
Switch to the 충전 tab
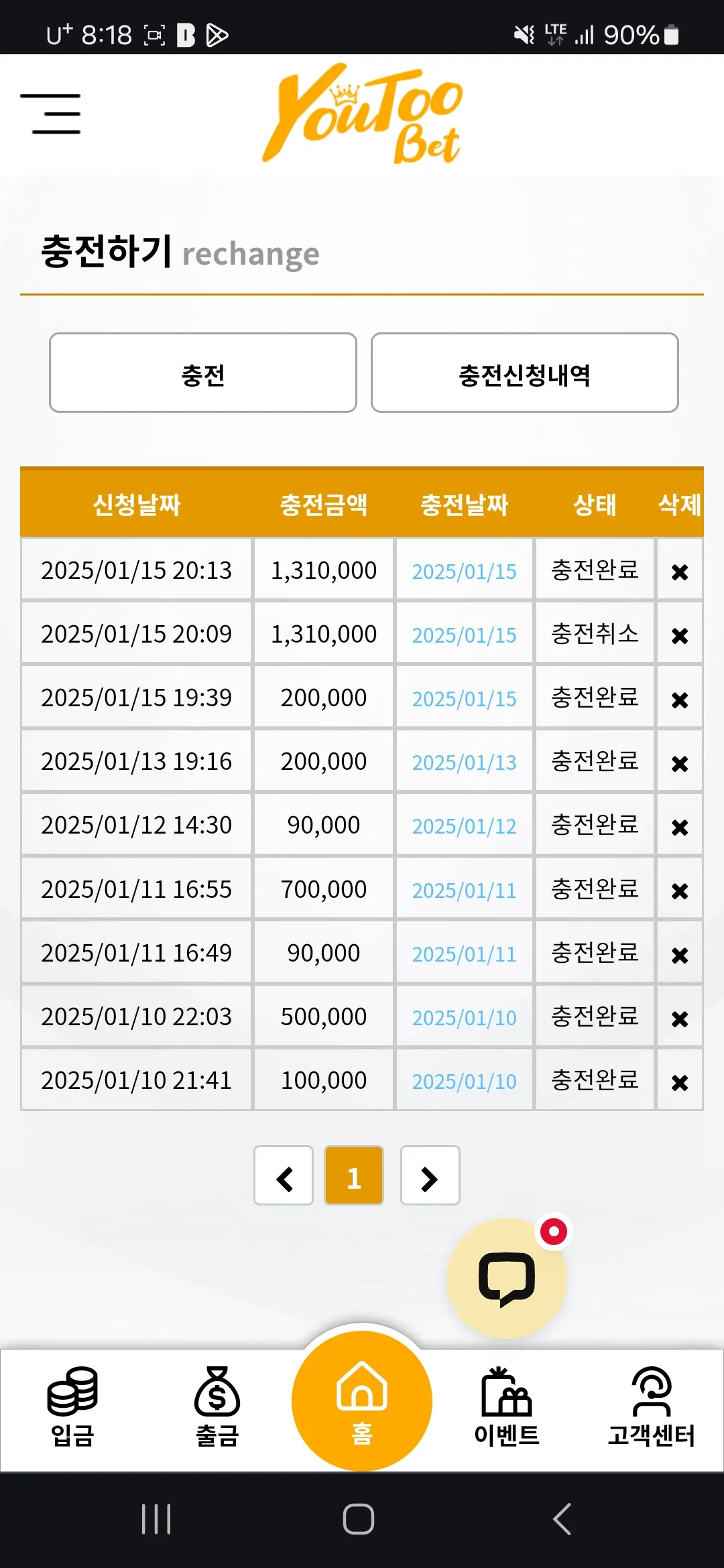(202, 373)
